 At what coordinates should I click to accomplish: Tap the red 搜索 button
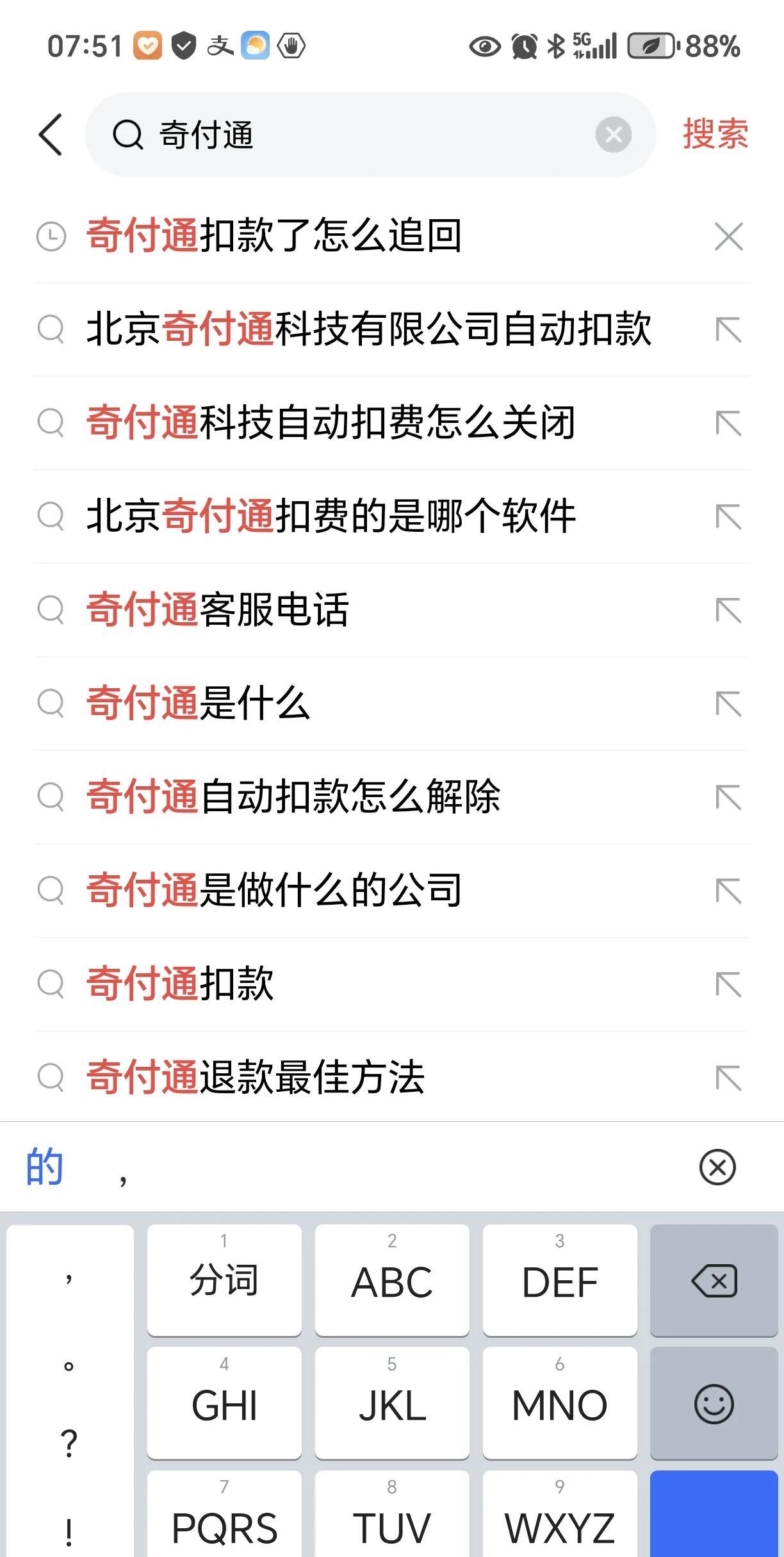click(715, 135)
